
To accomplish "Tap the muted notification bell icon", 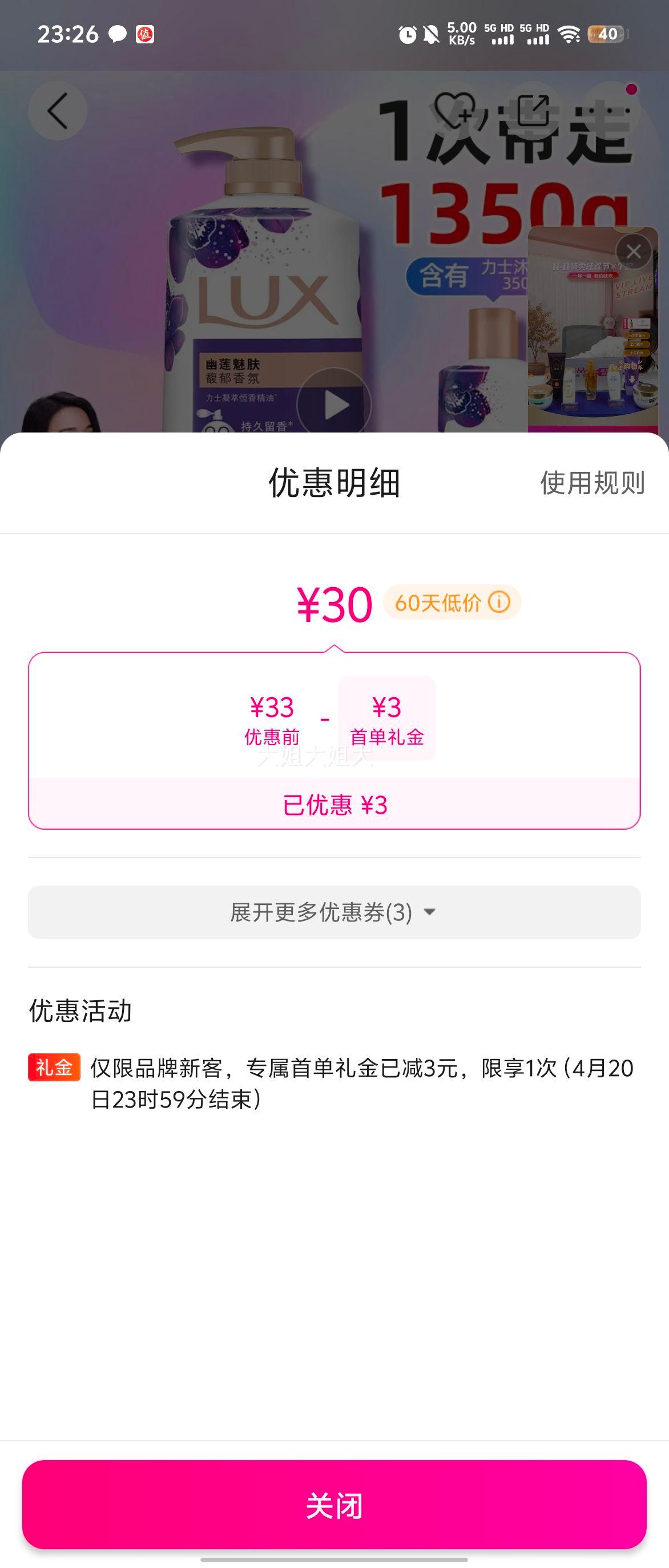I will (433, 35).
